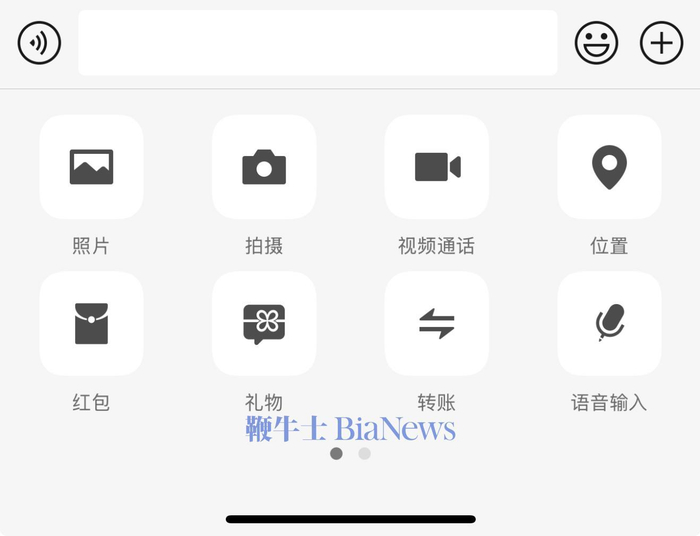Screen dimensions: 700x536
Task: Open 照片 to send photos
Action: coord(92,167)
